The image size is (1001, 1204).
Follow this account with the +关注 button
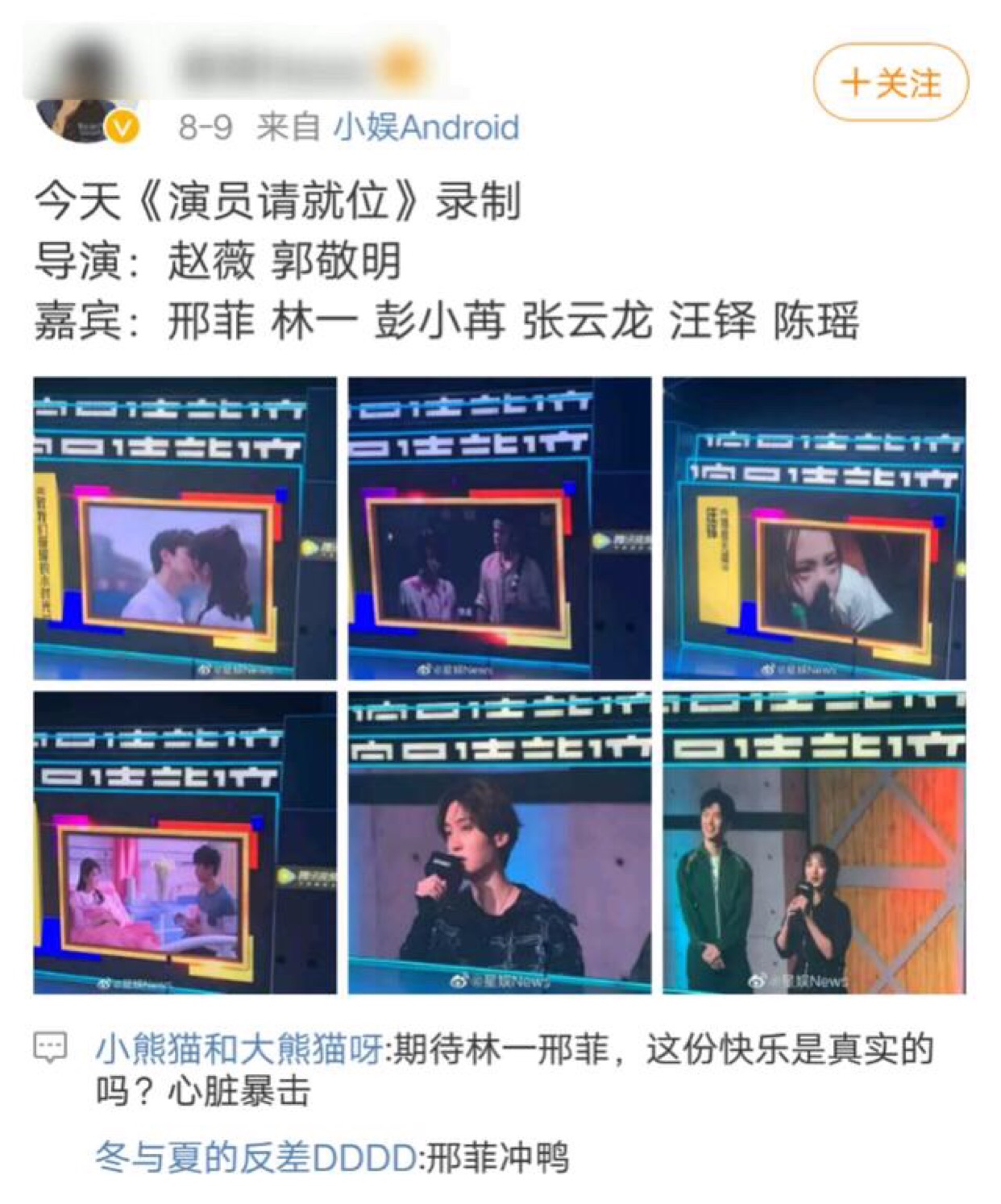[891, 82]
